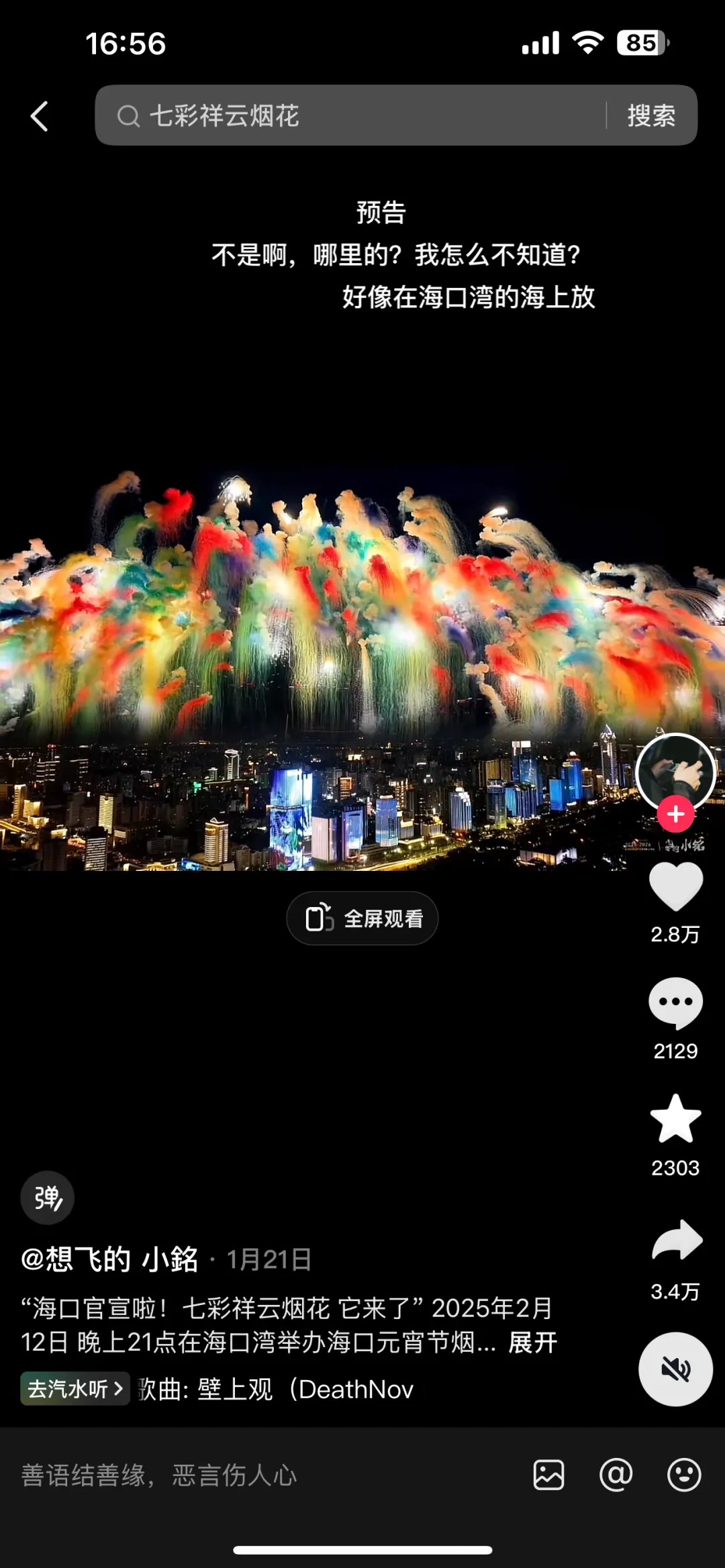
Task: Unmute the video sound
Action: 675,1369
